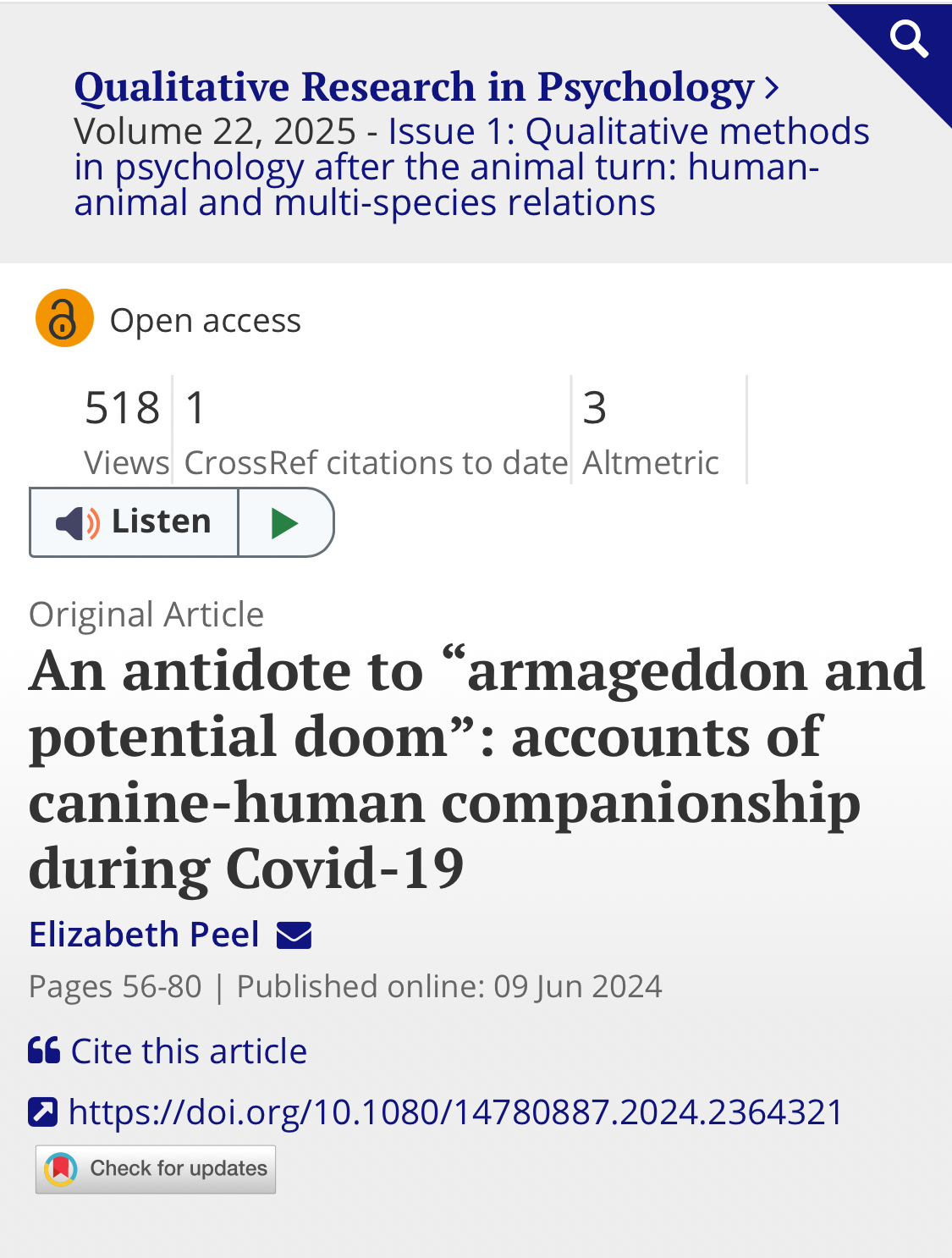
Task: Tap the Listen button
Action: point(135,522)
